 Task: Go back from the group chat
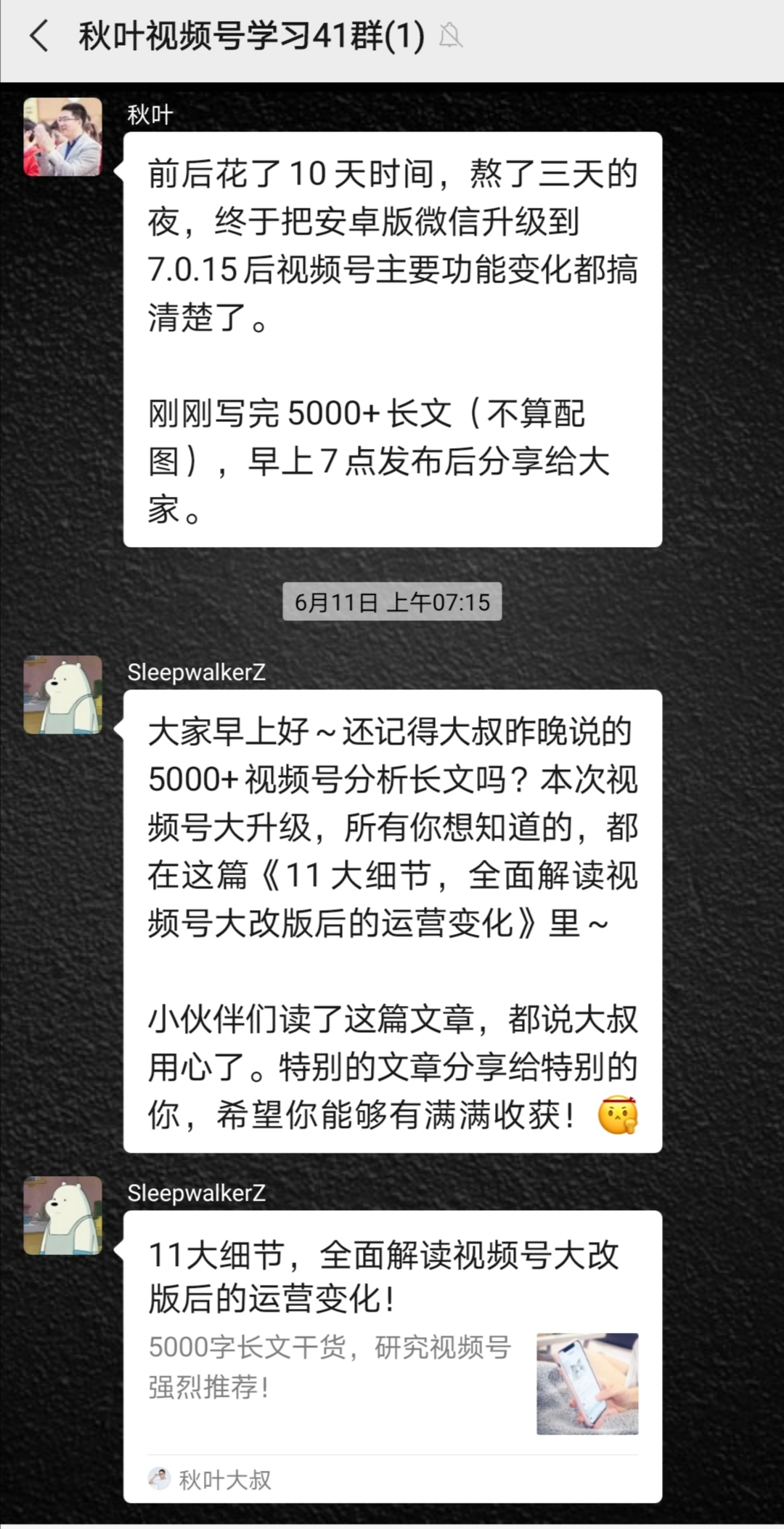point(39,36)
